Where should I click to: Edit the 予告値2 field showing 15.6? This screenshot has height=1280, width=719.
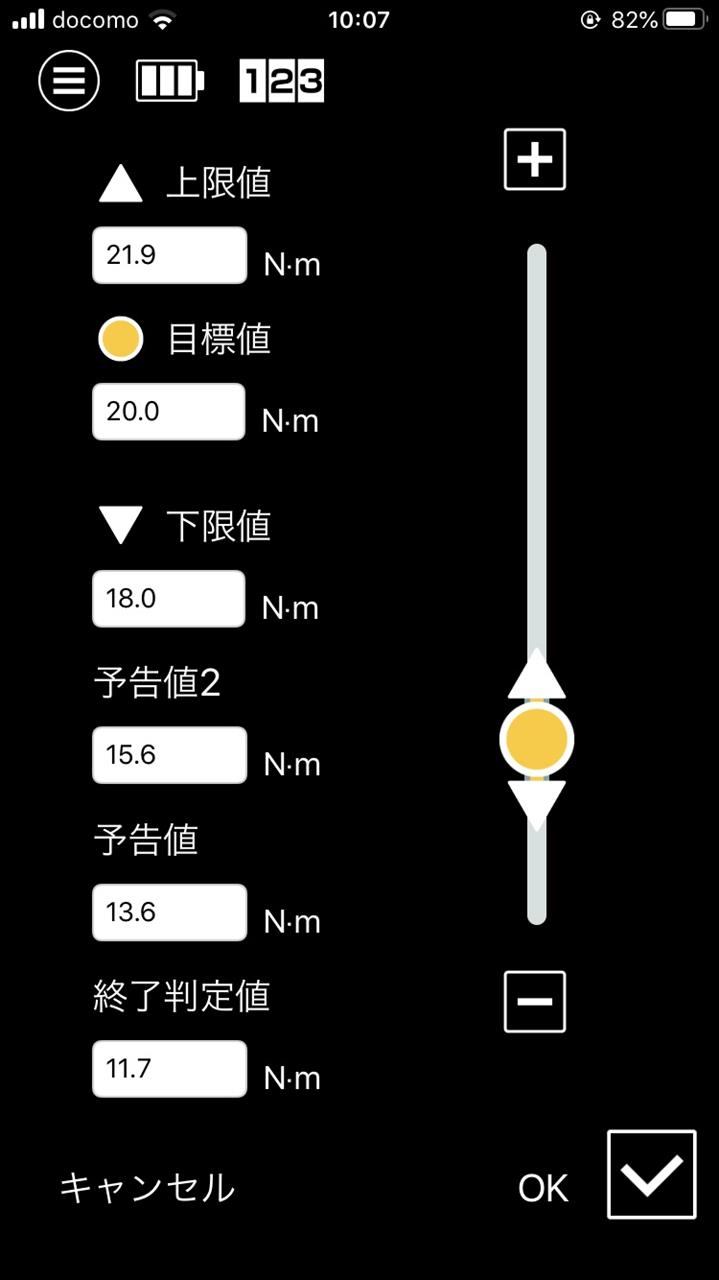coord(170,755)
